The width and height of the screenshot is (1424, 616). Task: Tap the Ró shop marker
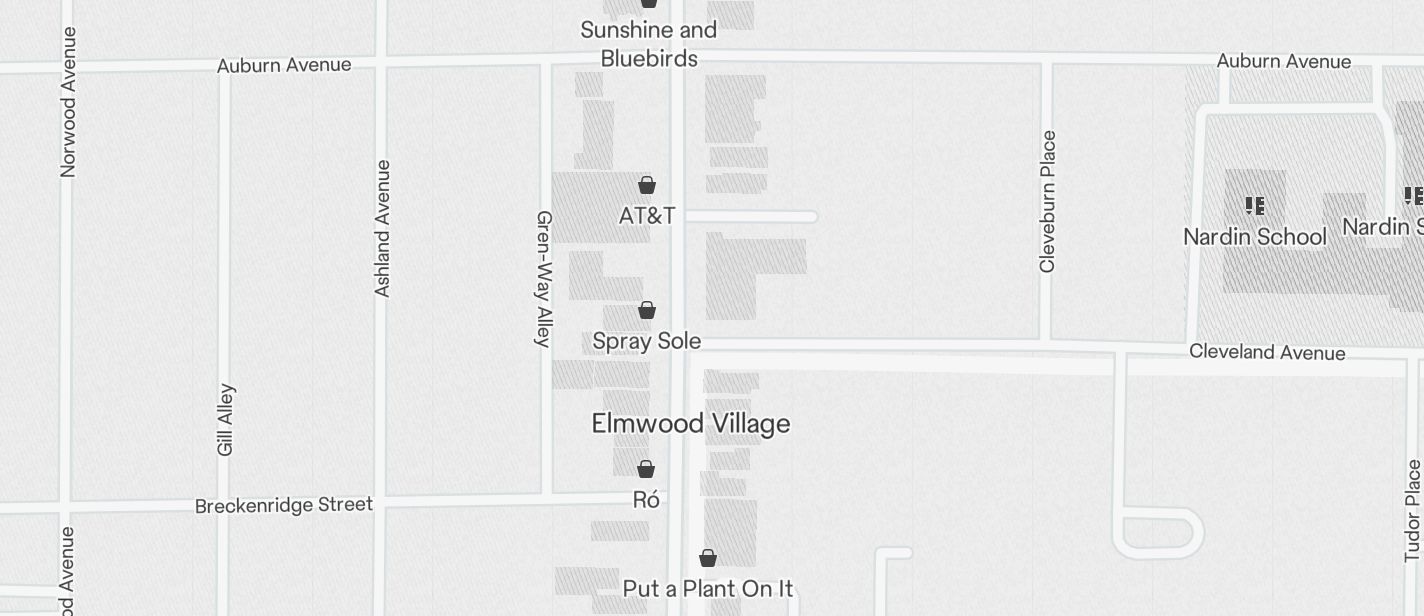click(646, 469)
